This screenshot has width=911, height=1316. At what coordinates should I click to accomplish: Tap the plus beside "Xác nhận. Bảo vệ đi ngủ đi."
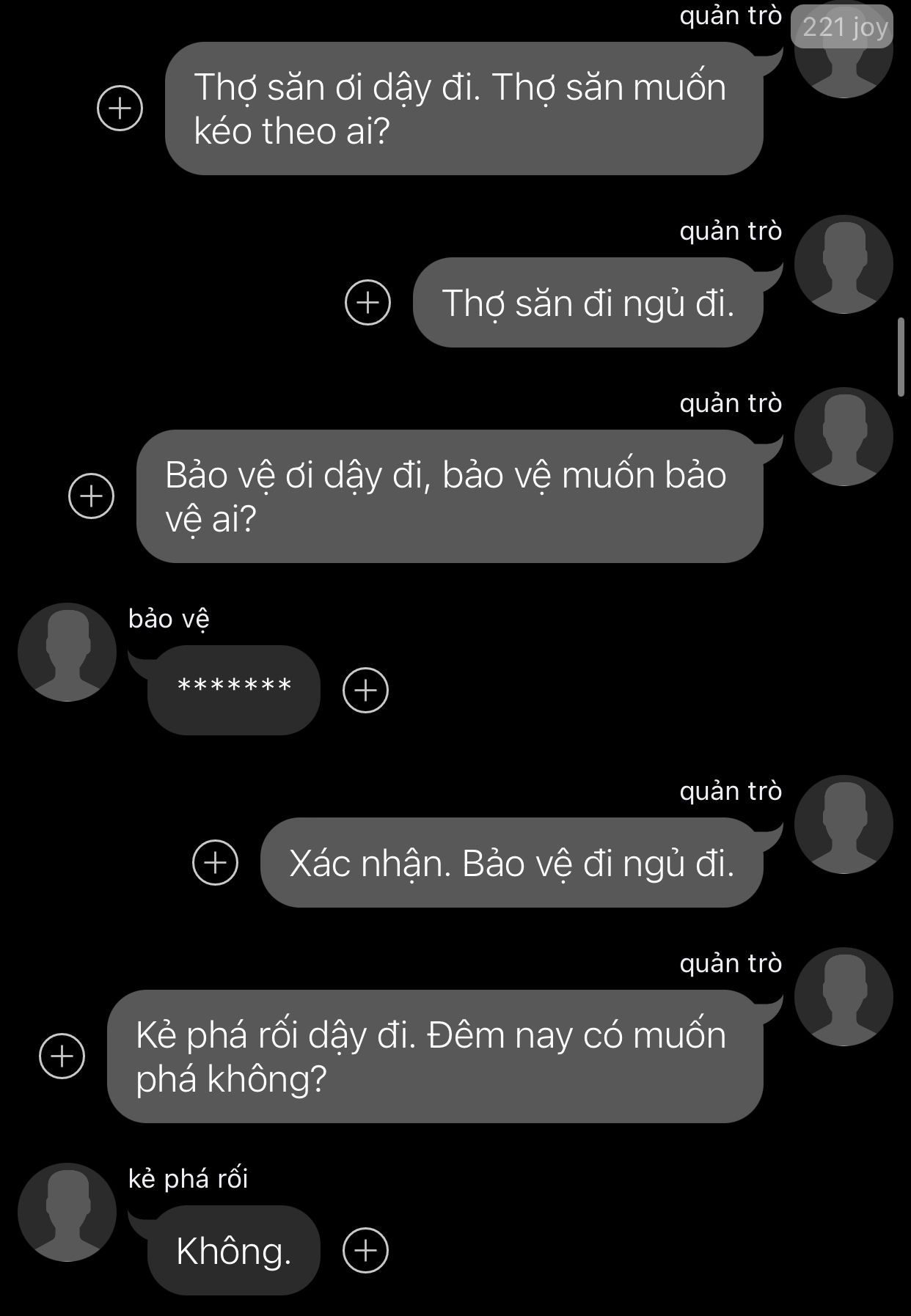[215, 862]
